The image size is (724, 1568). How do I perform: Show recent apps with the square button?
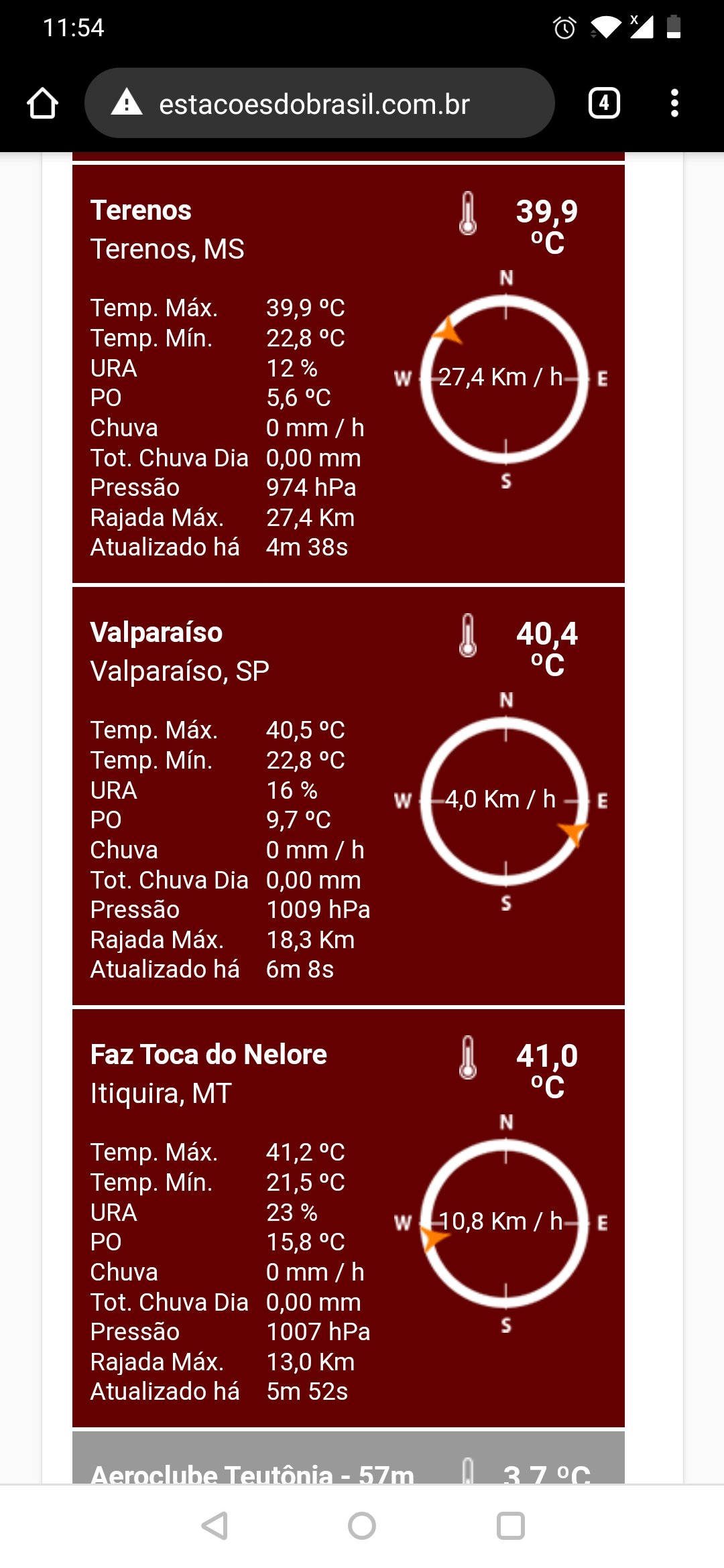(x=510, y=1526)
